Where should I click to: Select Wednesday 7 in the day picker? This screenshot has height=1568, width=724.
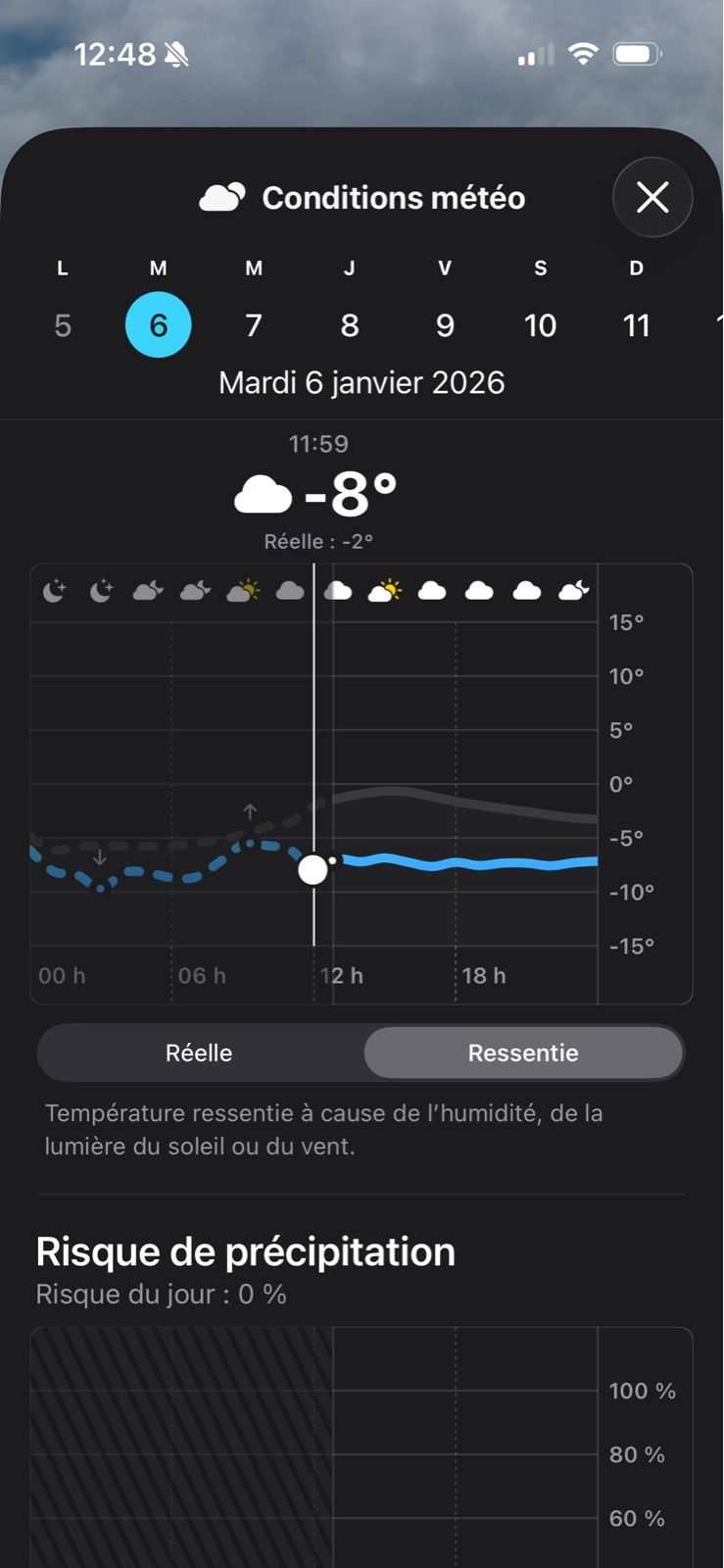(254, 324)
